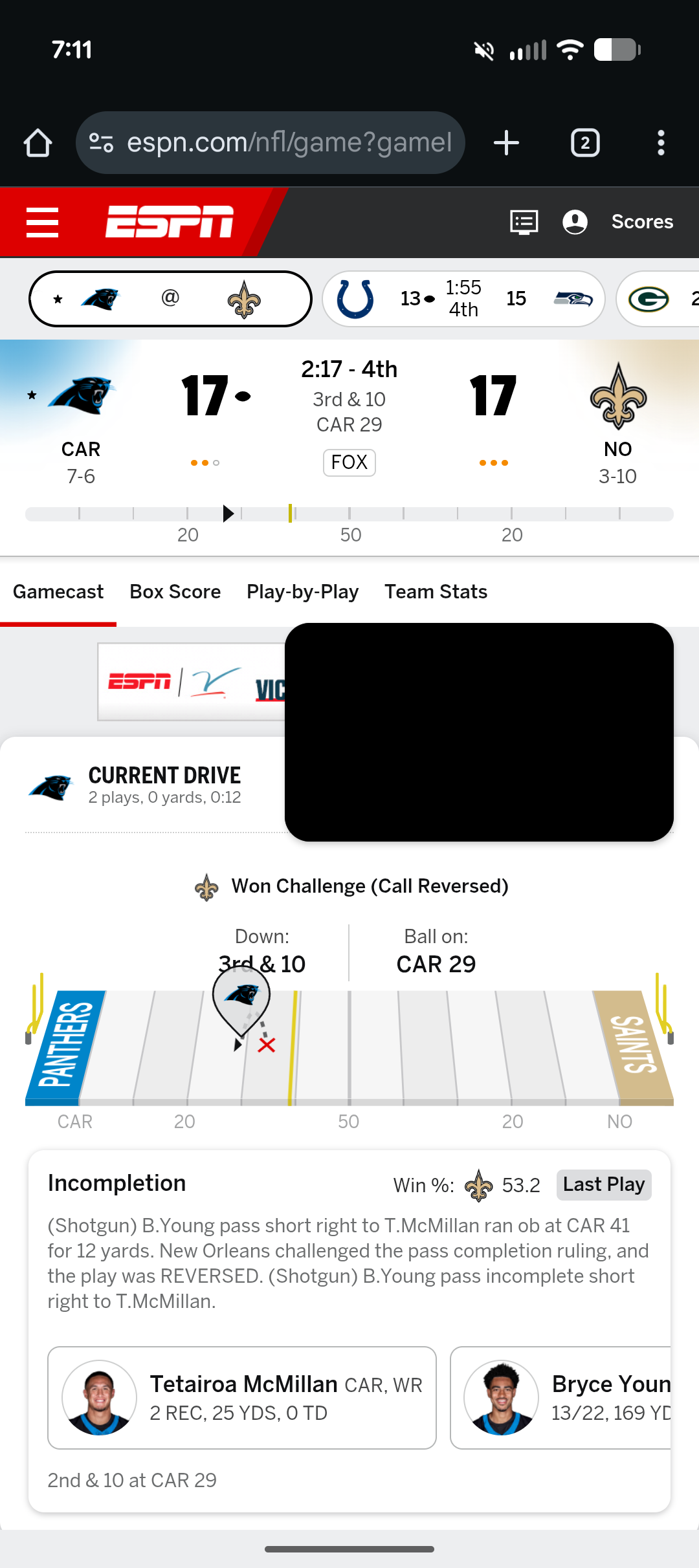The width and height of the screenshot is (699, 1568).
Task: Open the ESPN hamburger menu
Action: pyautogui.click(x=43, y=223)
